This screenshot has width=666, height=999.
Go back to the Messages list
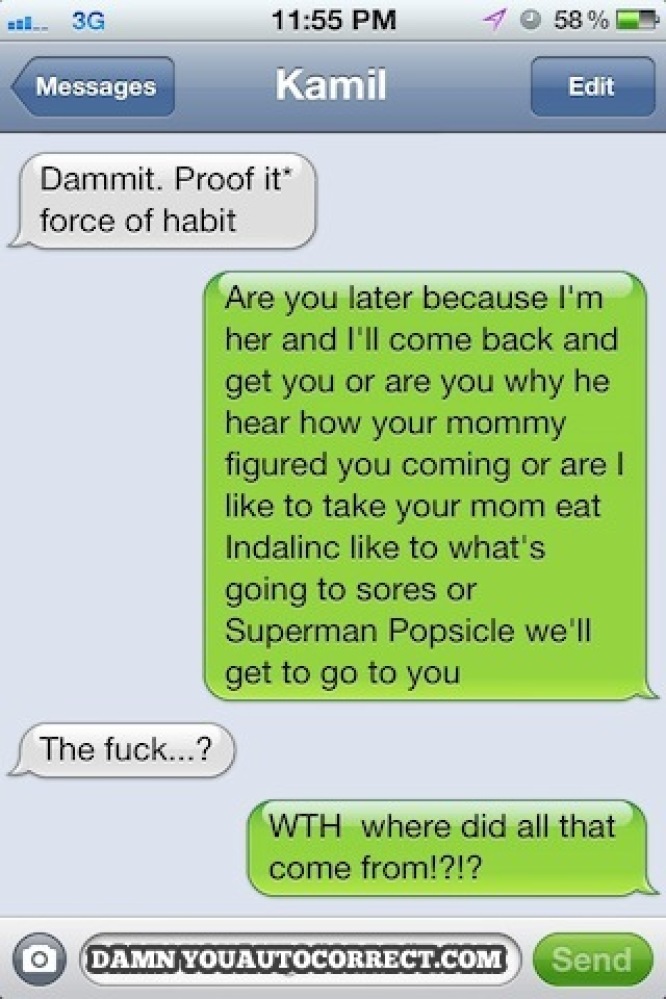92,87
